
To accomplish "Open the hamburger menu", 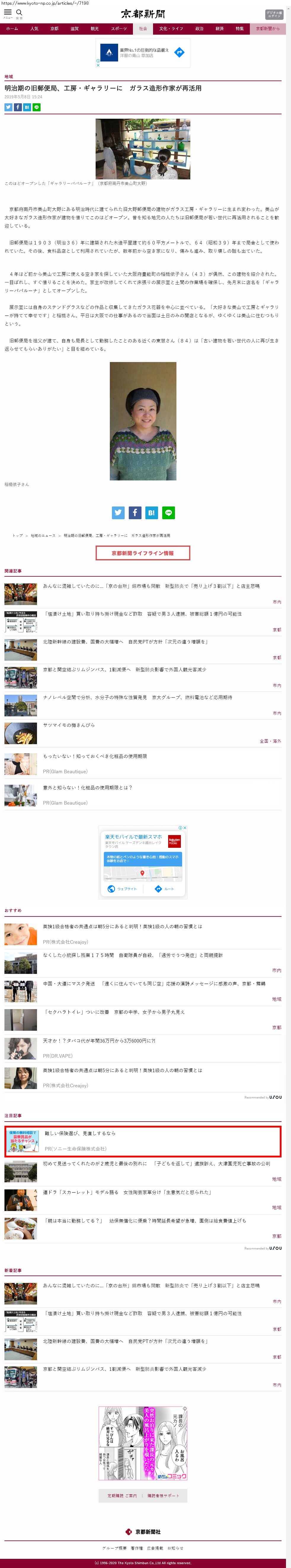I will tap(8, 13).
